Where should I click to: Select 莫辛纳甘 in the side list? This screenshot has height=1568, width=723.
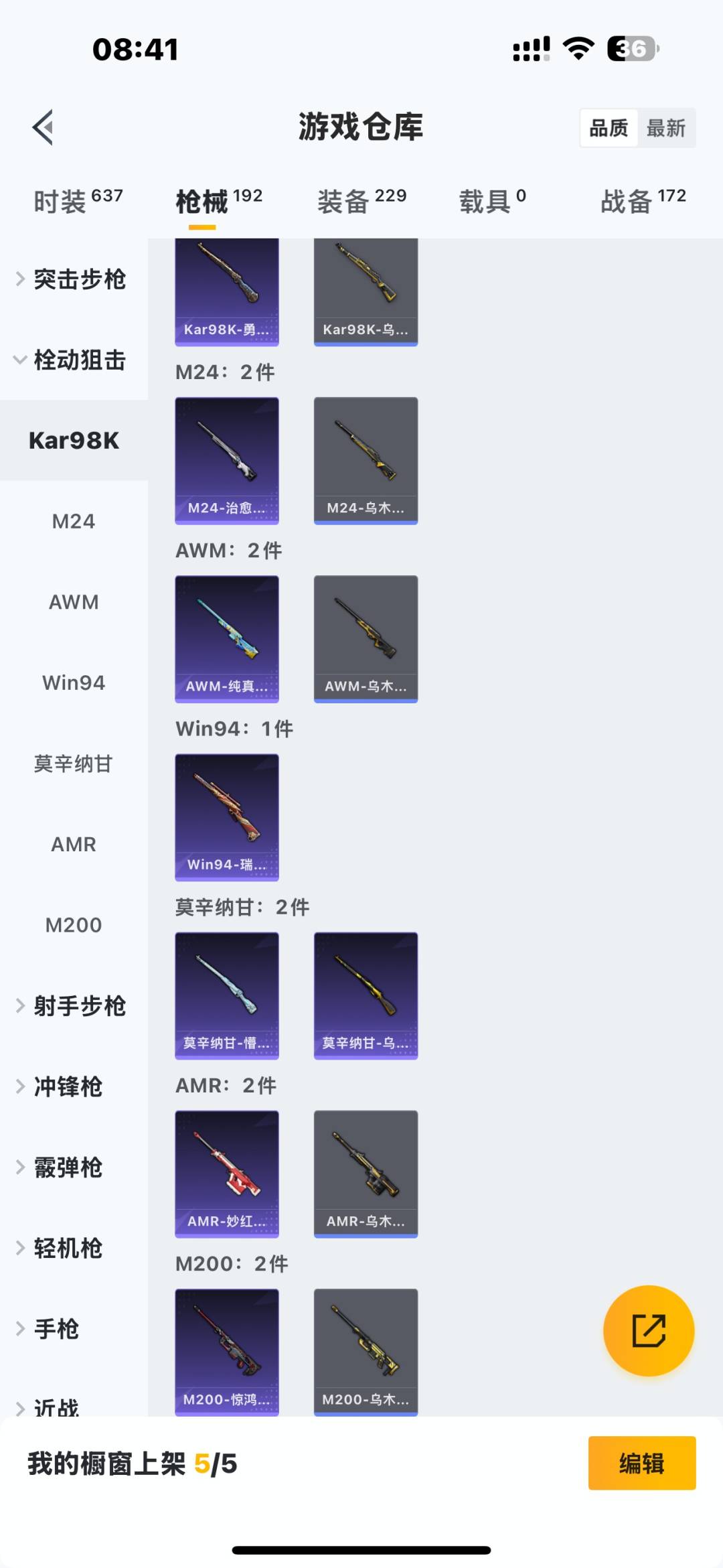coord(74,764)
